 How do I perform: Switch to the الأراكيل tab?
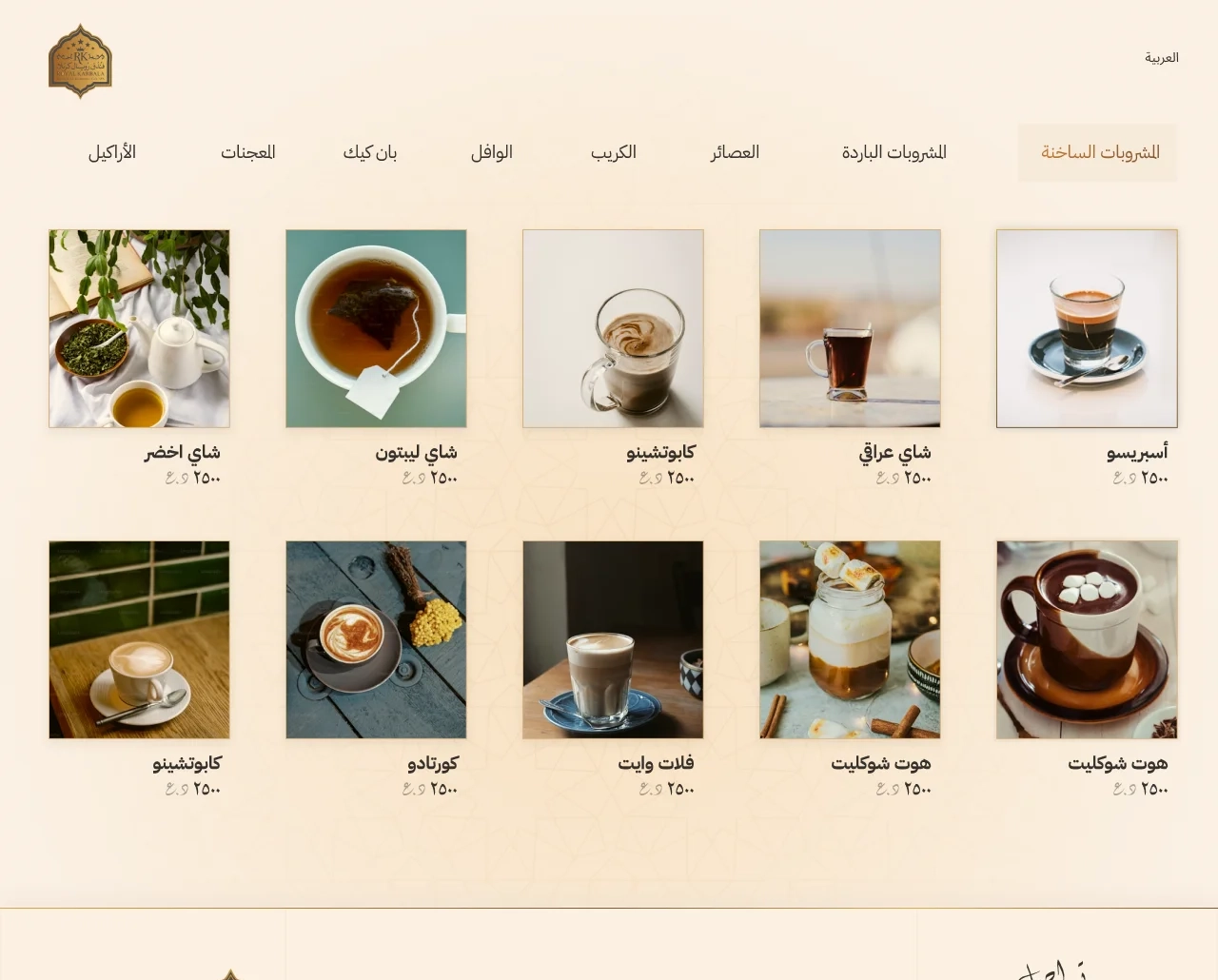[x=112, y=152]
